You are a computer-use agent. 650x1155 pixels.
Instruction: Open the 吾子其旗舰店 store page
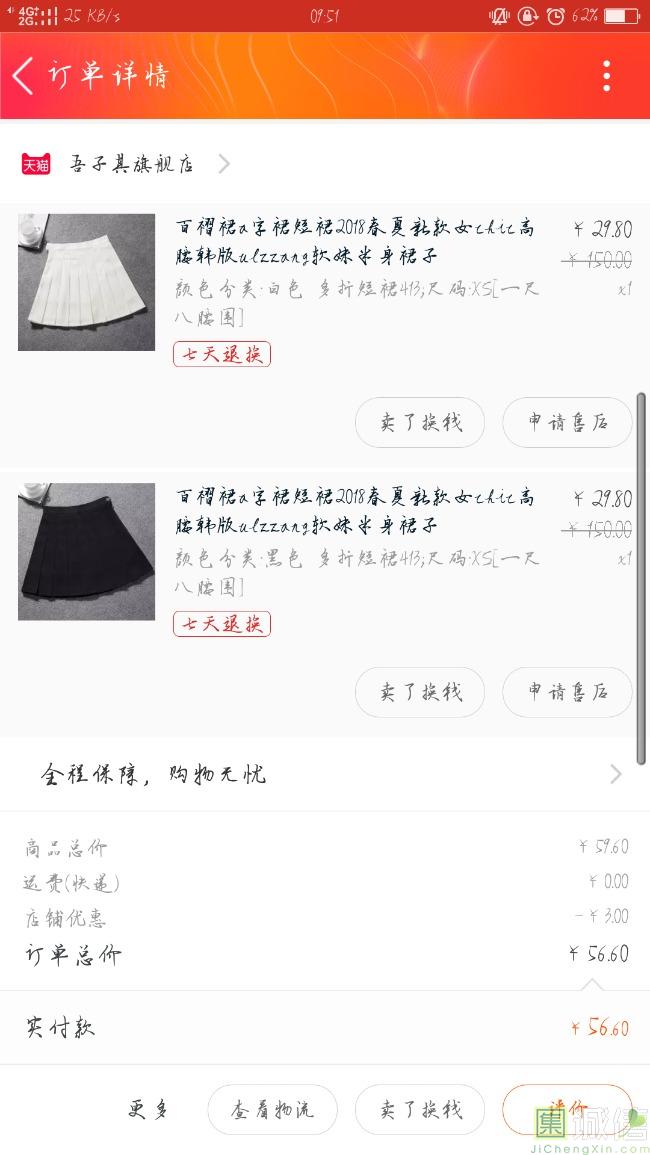(x=132, y=164)
